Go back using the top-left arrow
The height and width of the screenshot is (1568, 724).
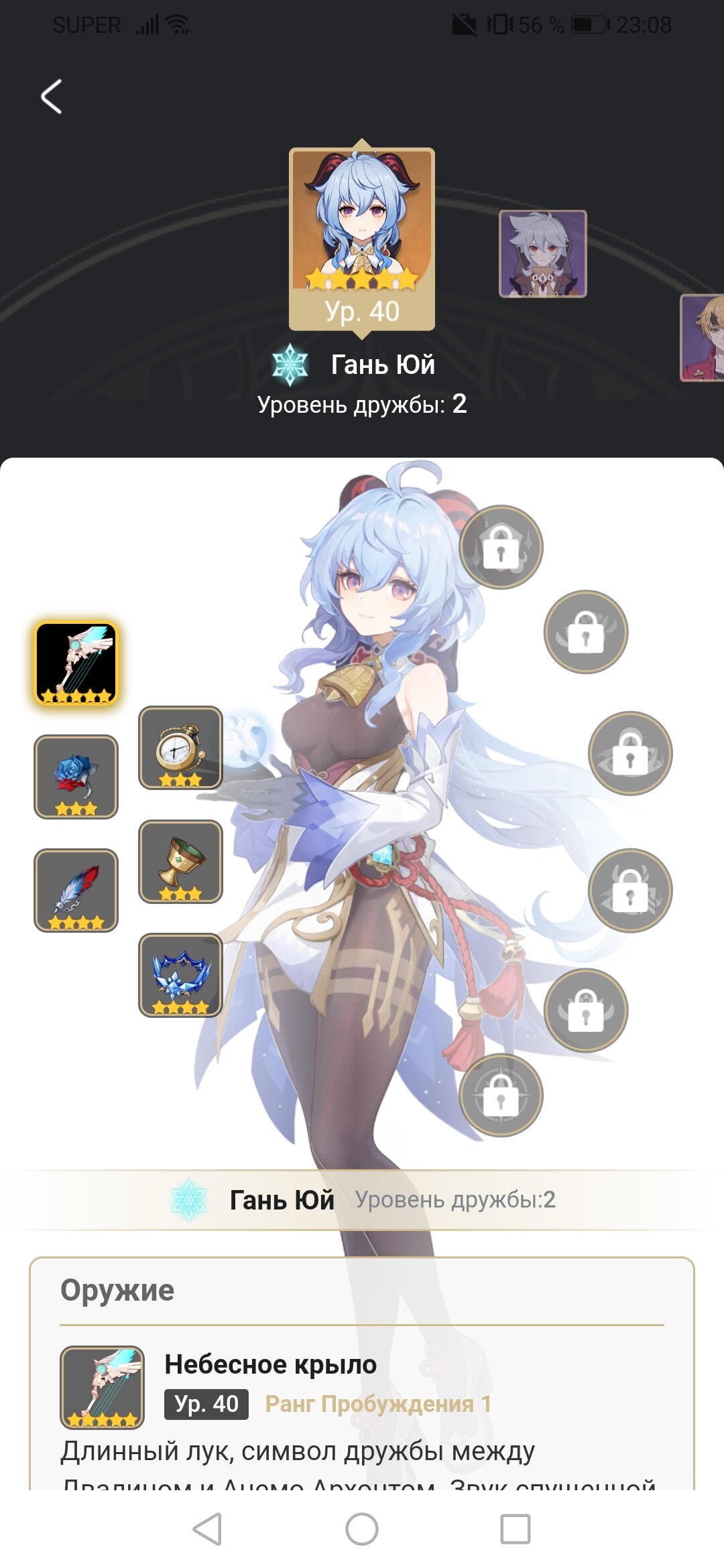pos(52,96)
